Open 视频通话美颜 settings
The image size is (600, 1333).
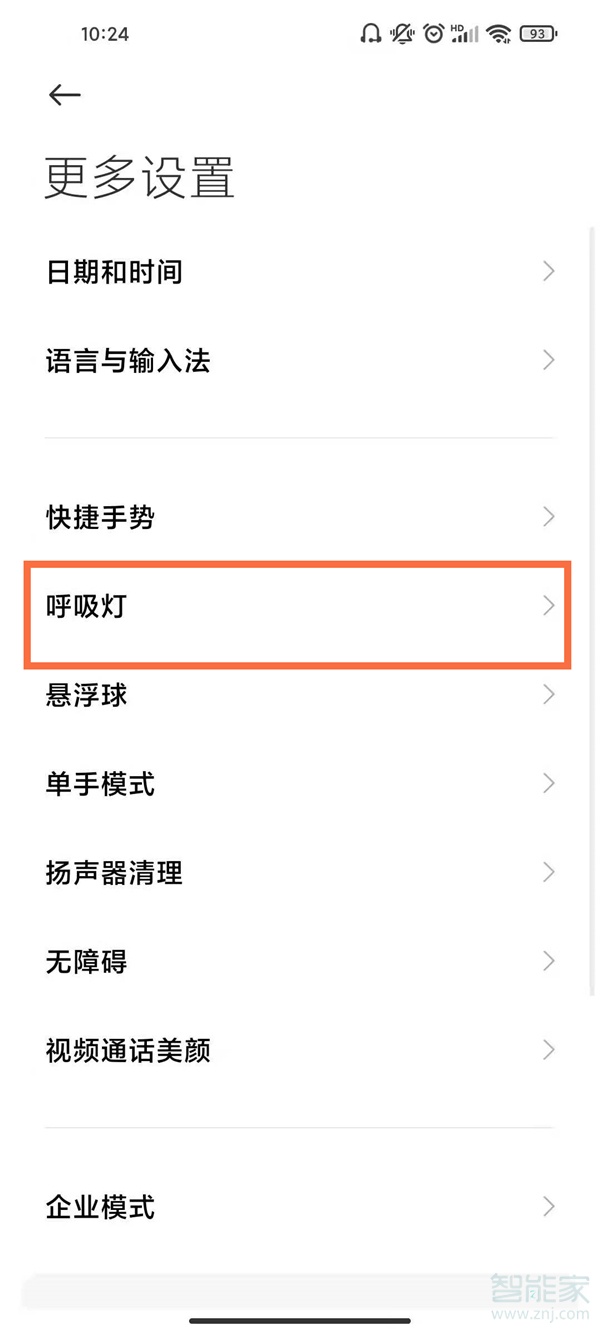300,1051
